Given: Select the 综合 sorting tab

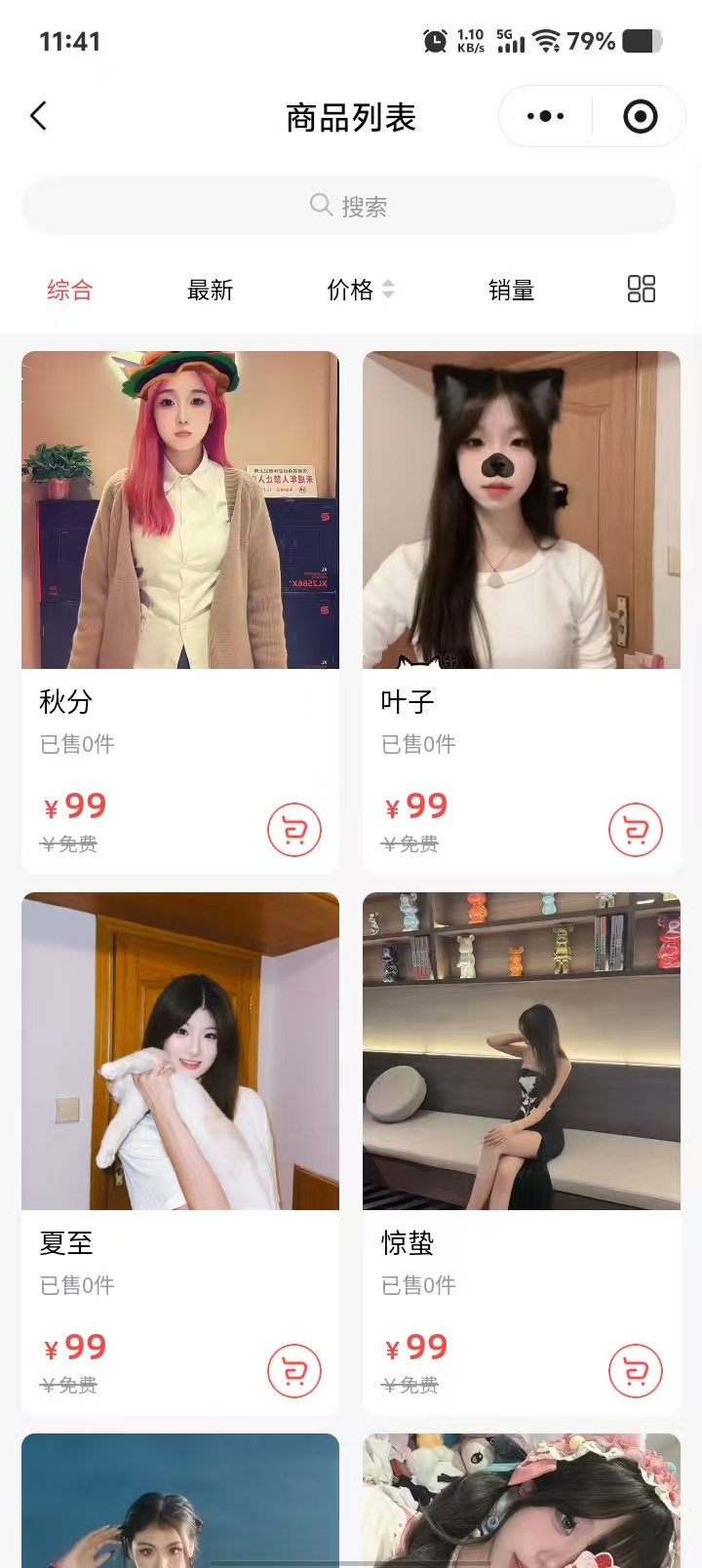Looking at the screenshot, I should tap(70, 290).
